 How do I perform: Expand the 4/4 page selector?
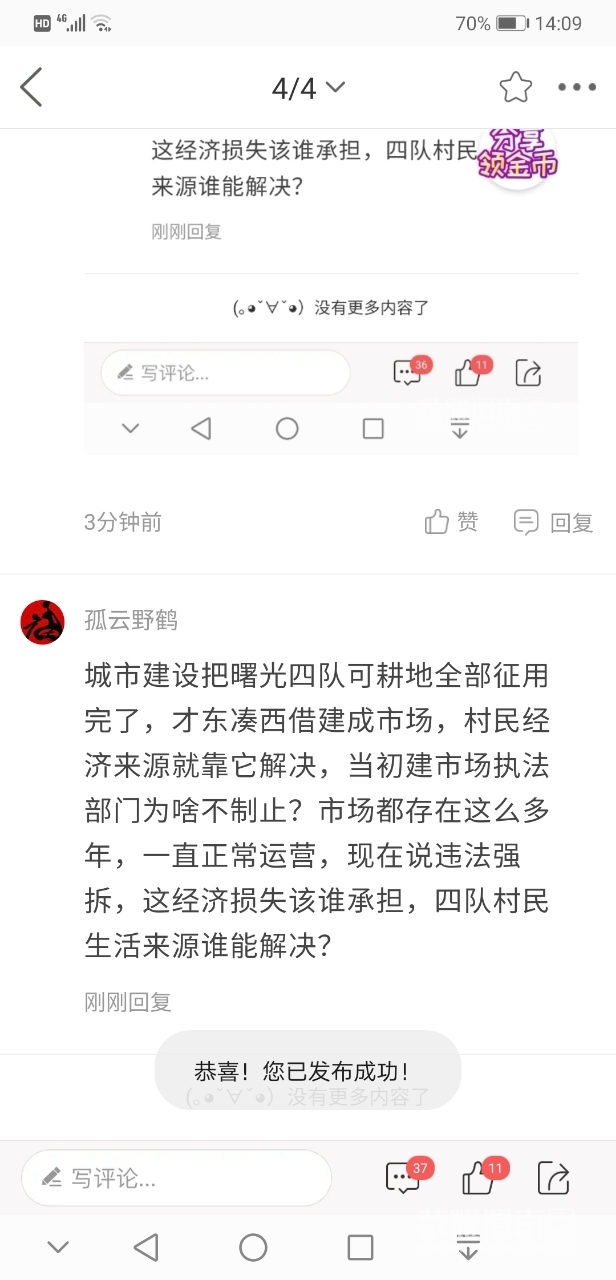click(308, 88)
